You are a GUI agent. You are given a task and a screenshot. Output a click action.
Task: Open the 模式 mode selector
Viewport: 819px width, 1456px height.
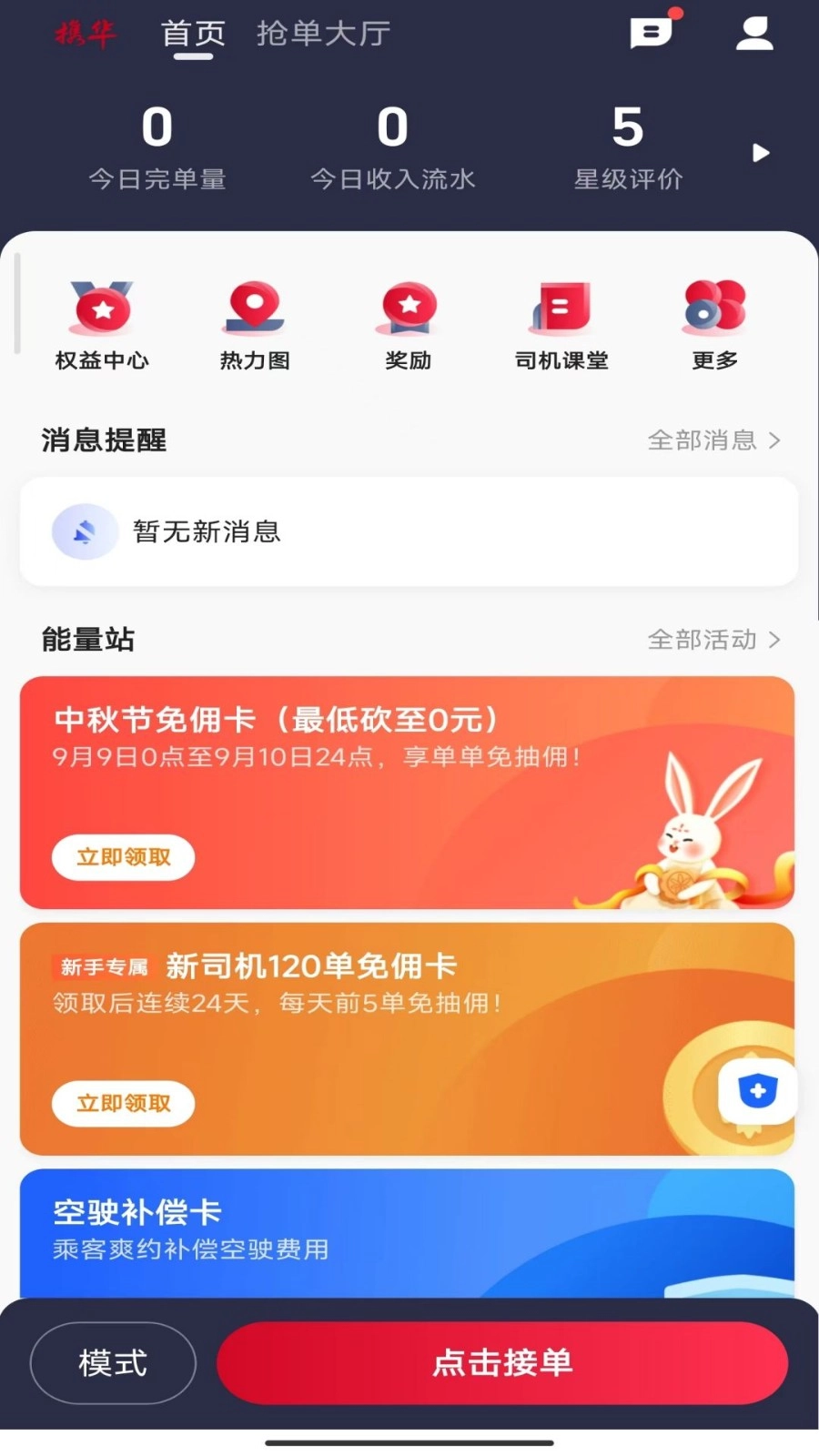coord(113,1362)
